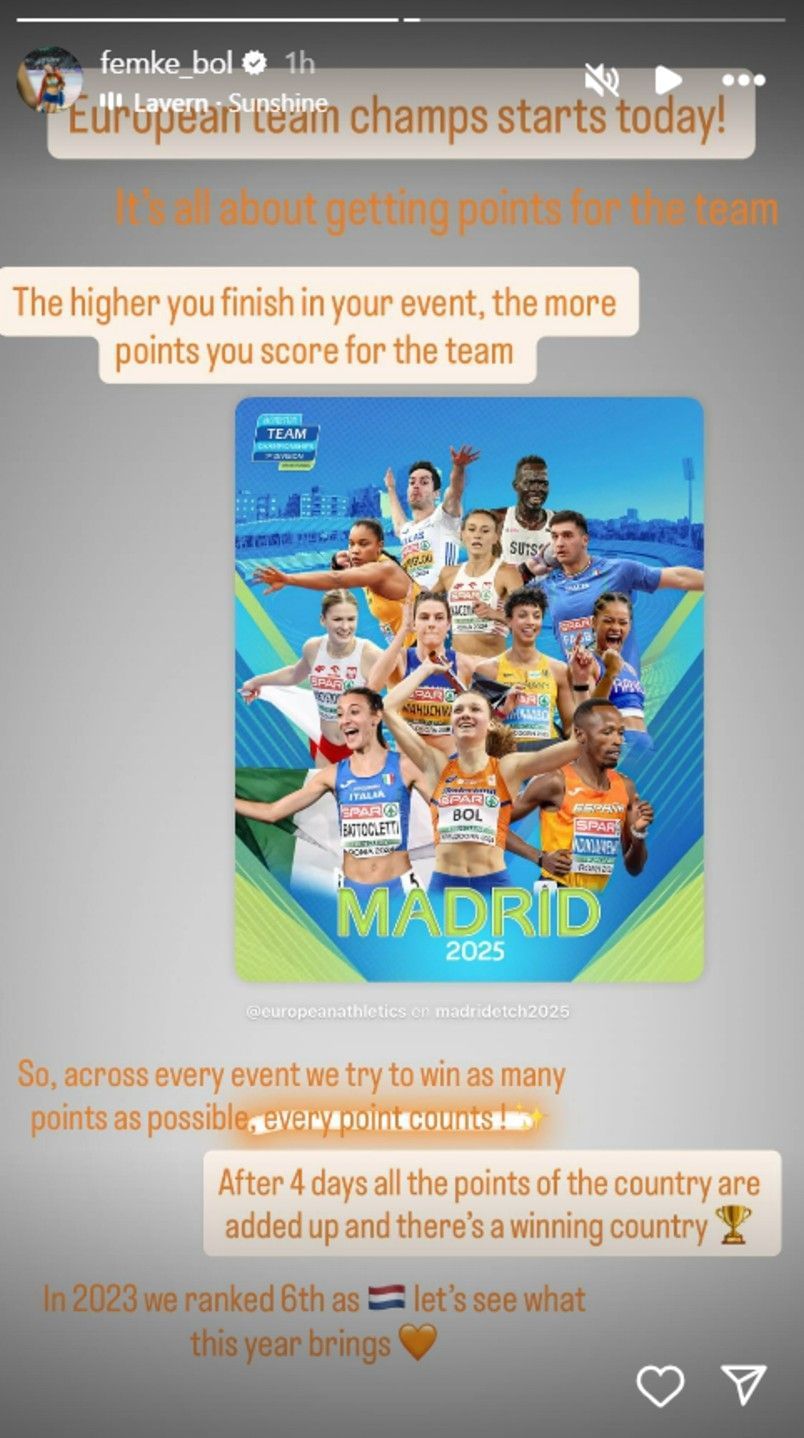The width and height of the screenshot is (804, 1438).
Task: Like this story with the heart
Action: (x=660, y=1385)
